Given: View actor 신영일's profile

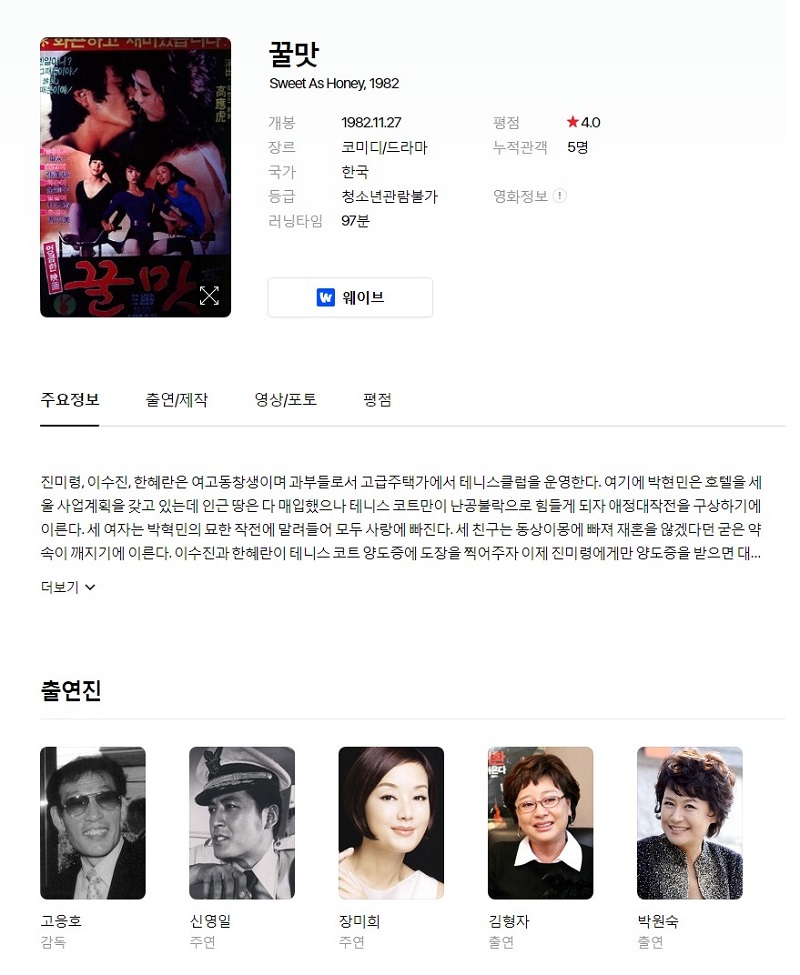Looking at the screenshot, I should pyautogui.click(x=242, y=823).
